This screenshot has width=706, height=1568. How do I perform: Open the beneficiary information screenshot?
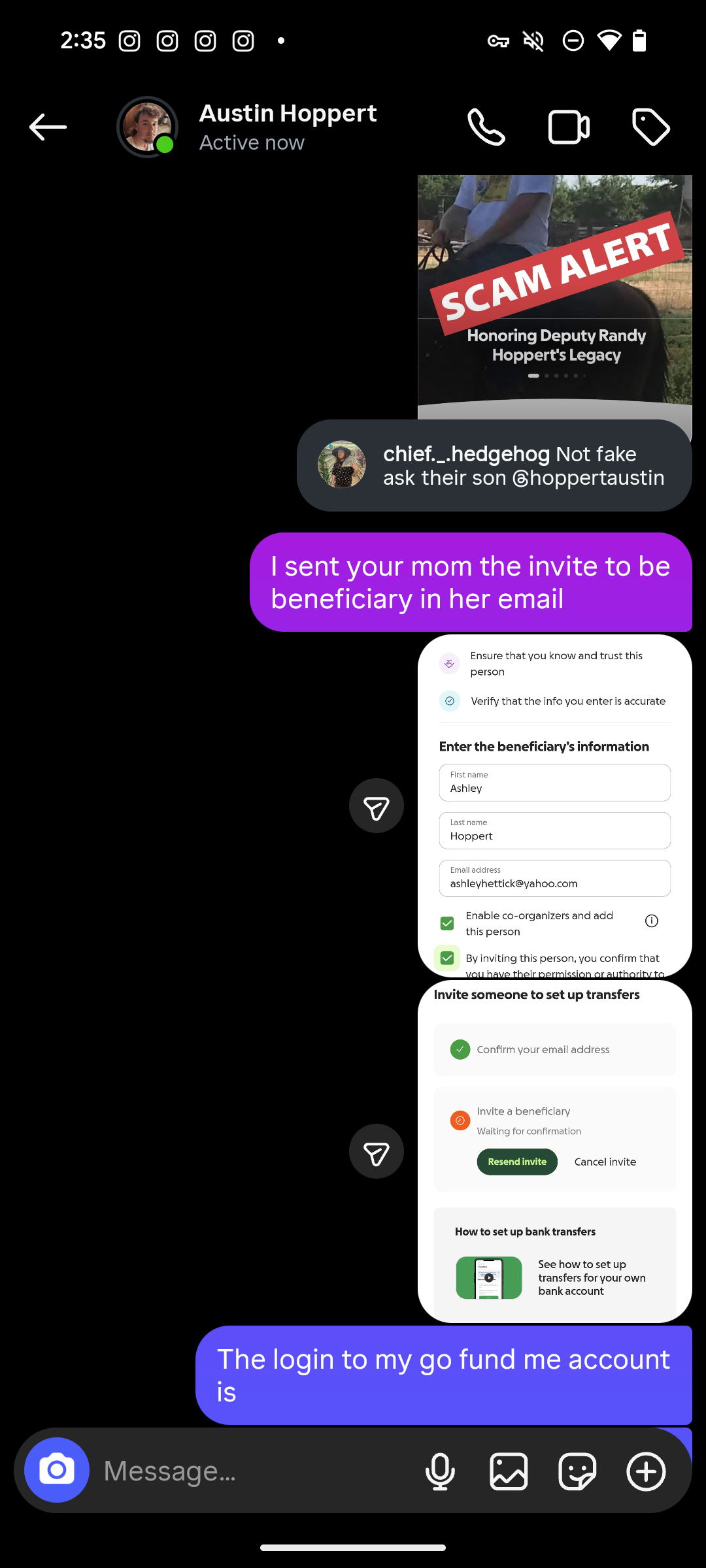pos(554,805)
